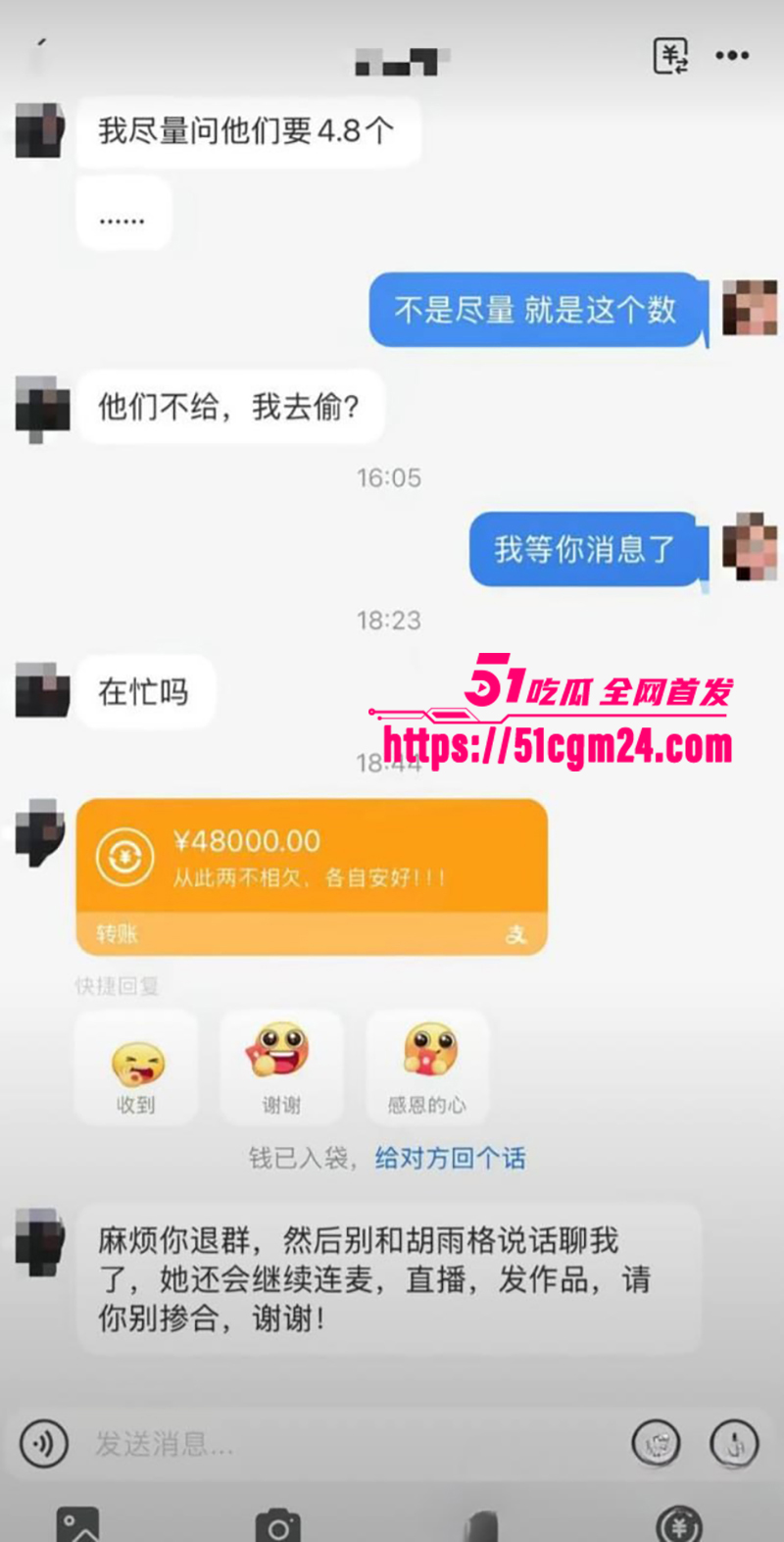
Task: Open the emoji panel icon
Action: tap(655, 1445)
